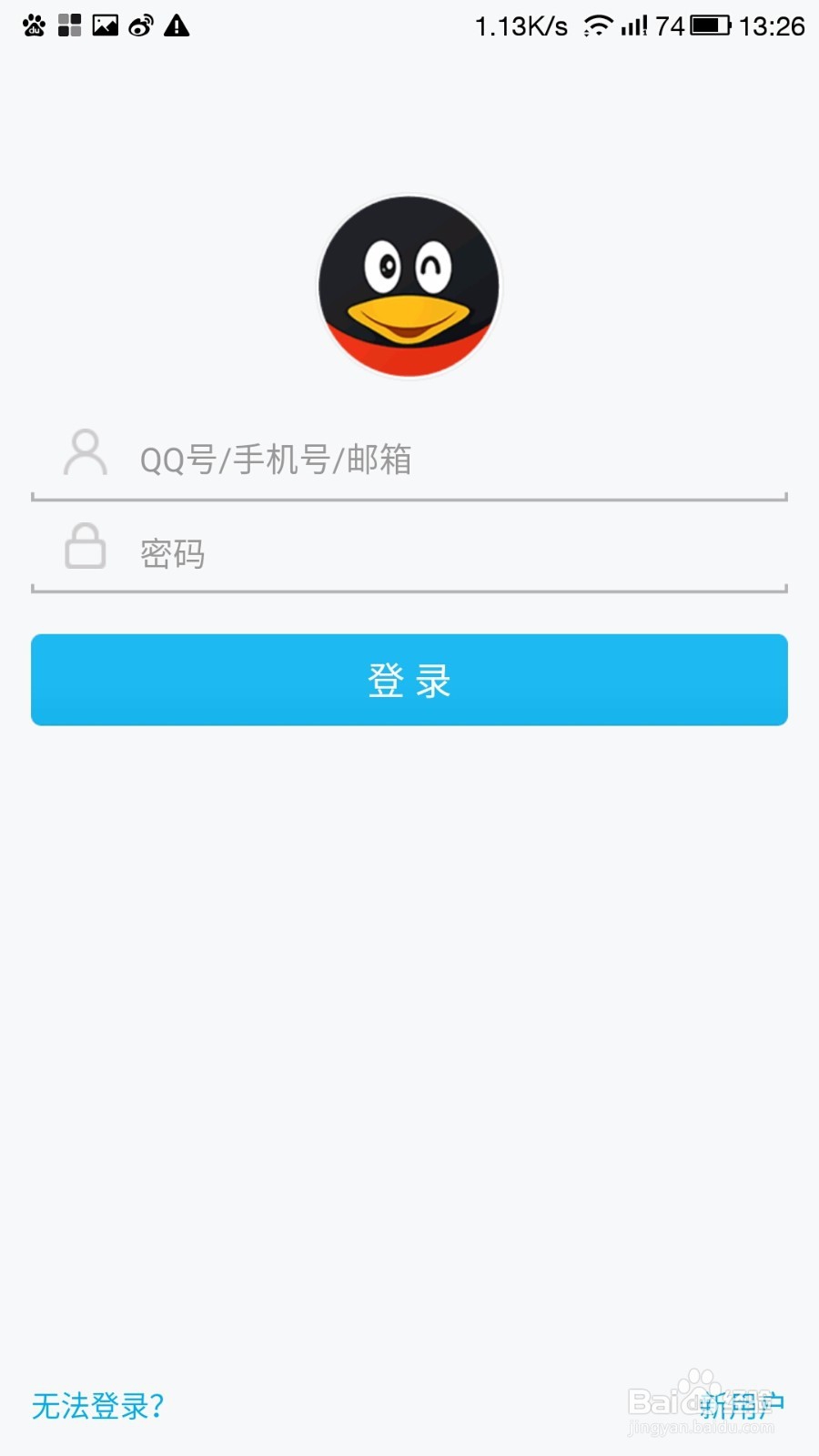Viewport: 819px width, 1456px height.
Task: Tap the 新用户 new user link
Action: (742, 1406)
